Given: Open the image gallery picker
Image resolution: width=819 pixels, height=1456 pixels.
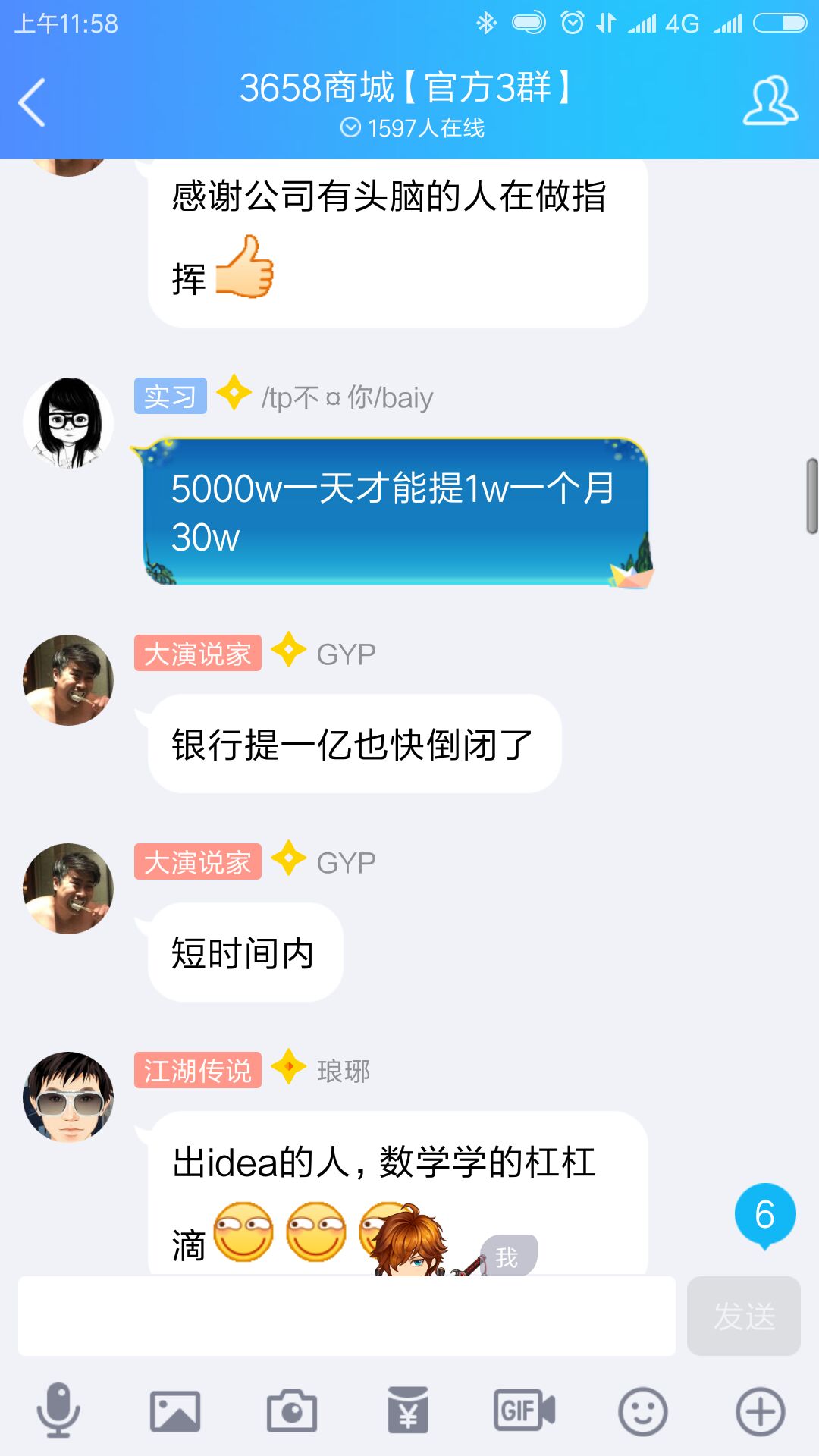Looking at the screenshot, I should (x=175, y=1411).
